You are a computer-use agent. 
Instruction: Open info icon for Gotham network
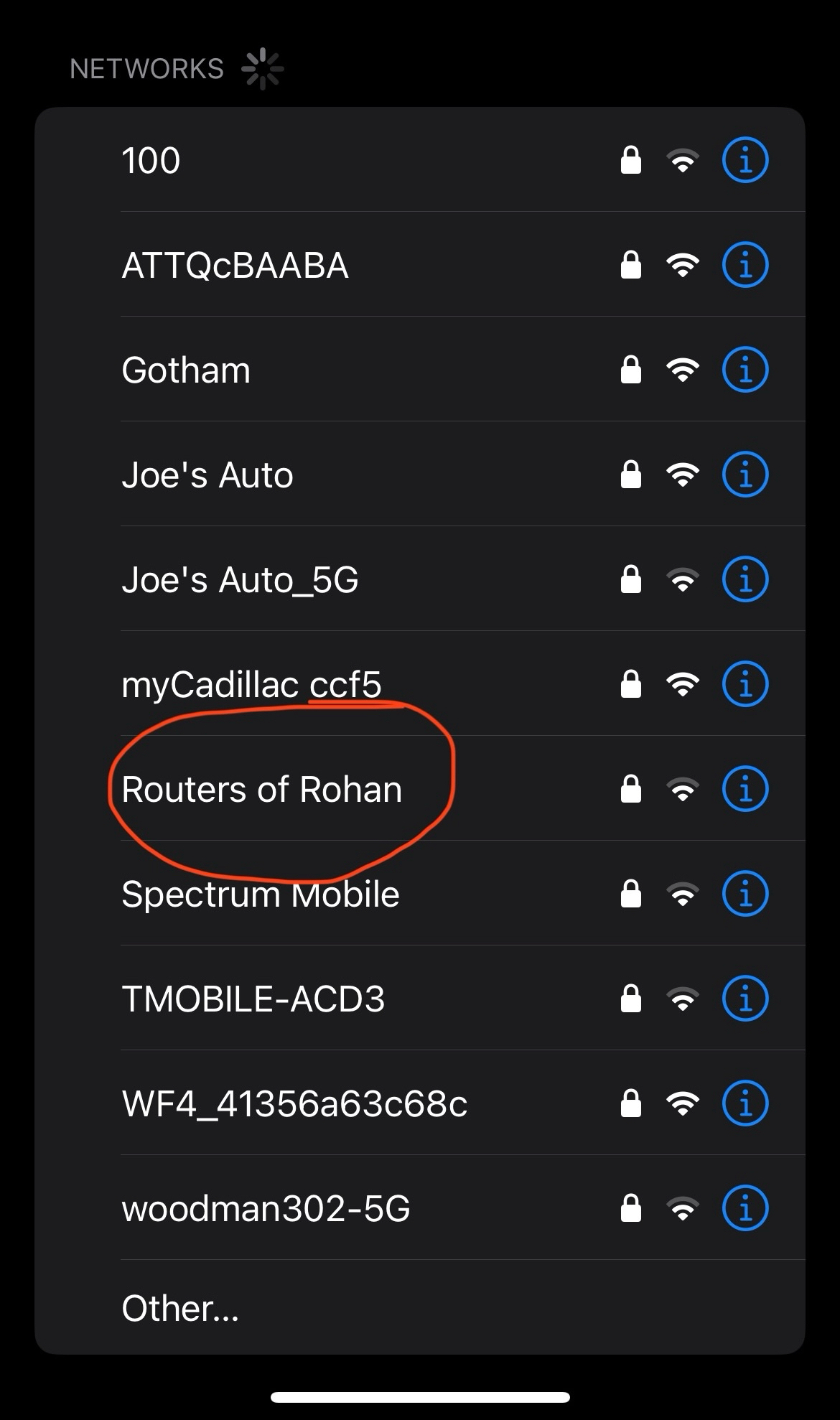click(745, 370)
